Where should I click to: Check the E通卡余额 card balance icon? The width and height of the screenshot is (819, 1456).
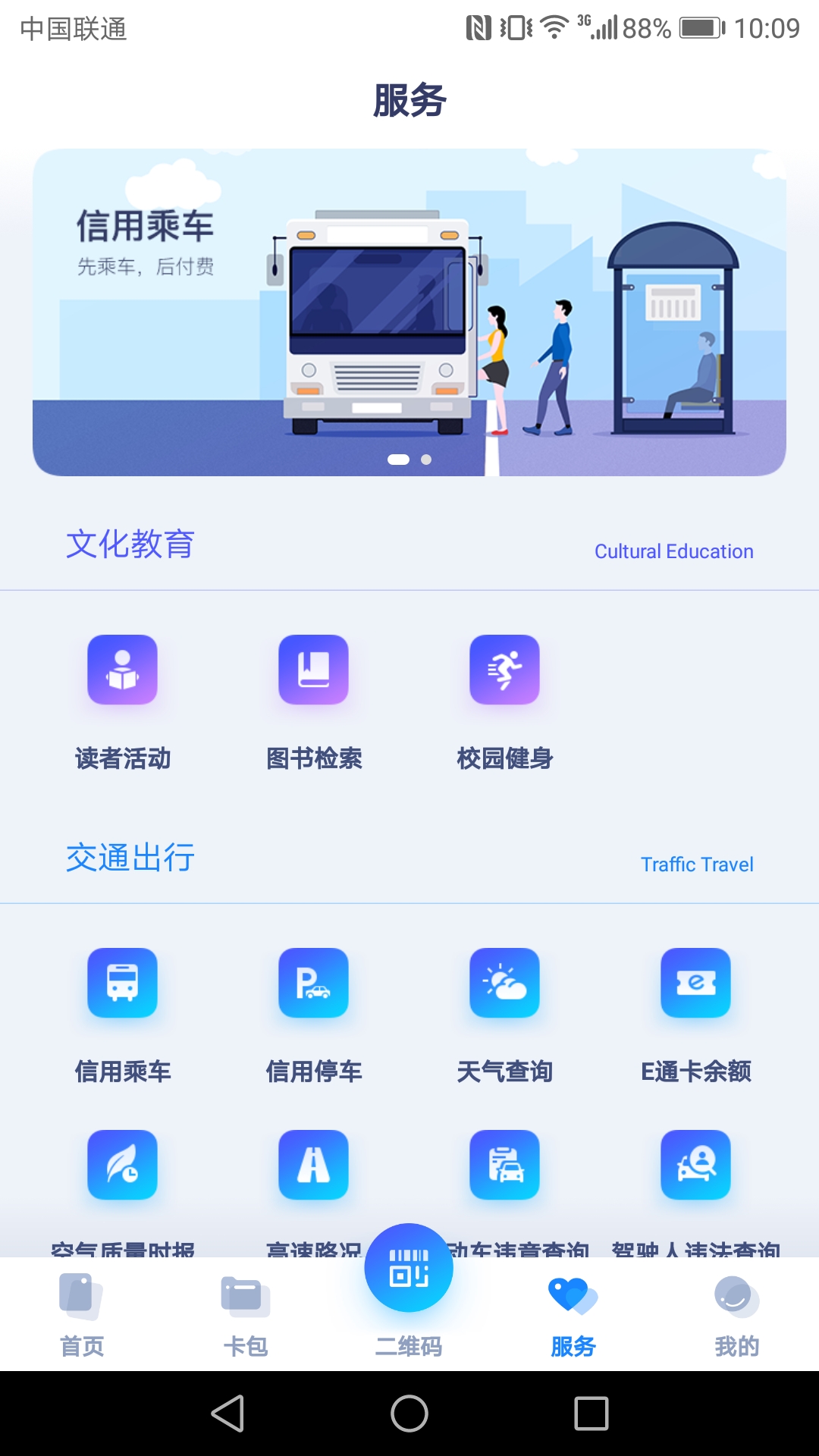(695, 983)
